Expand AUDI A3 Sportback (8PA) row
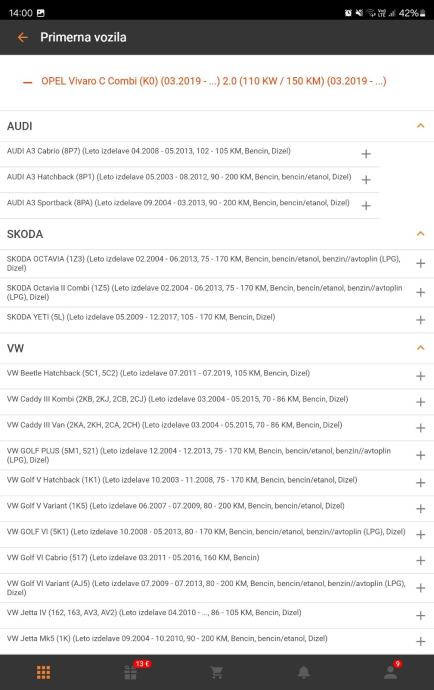This screenshot has width=434, height=690. point(366,206)
